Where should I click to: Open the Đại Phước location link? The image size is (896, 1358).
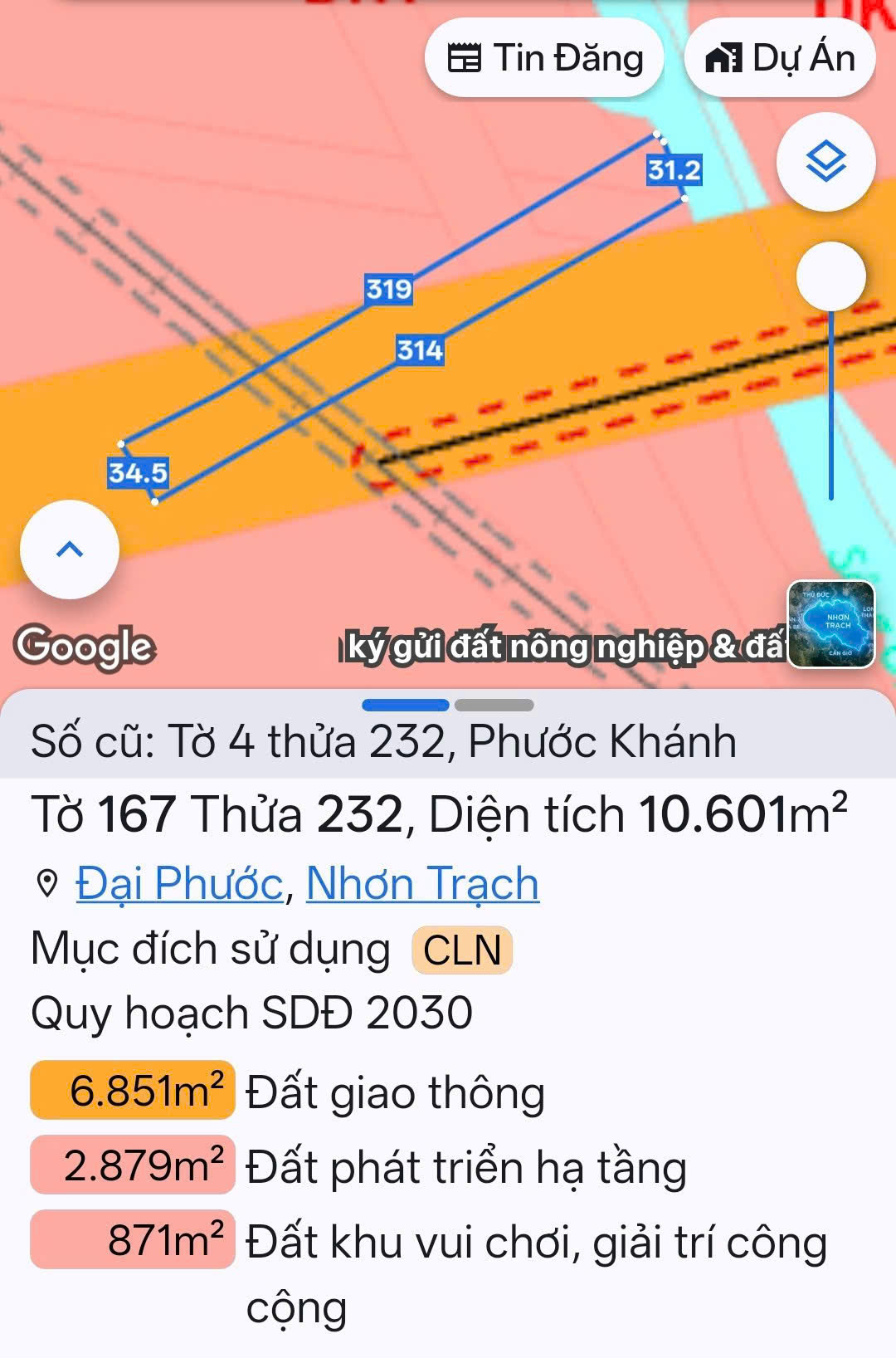179,883
